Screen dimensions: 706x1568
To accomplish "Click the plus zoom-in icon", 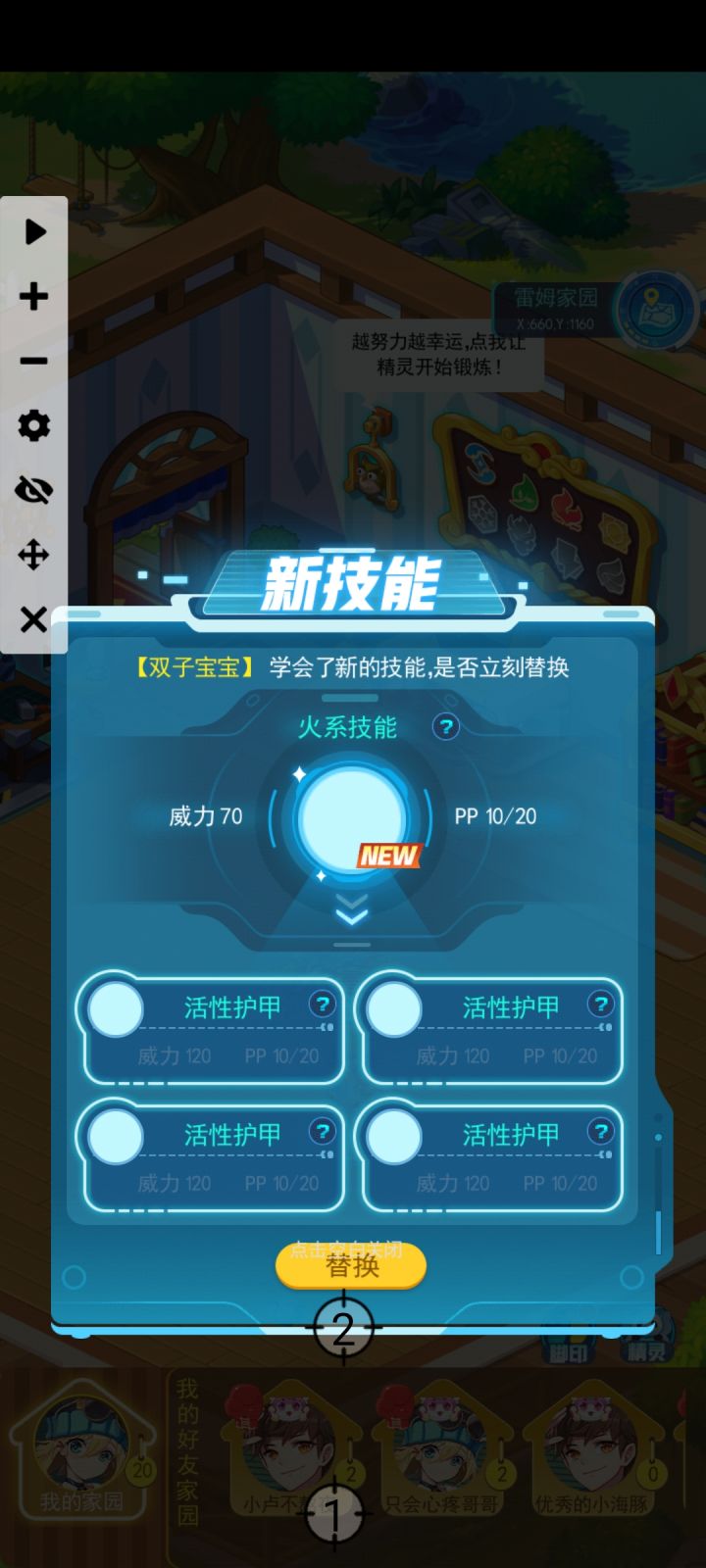I will tap(34, 296).
